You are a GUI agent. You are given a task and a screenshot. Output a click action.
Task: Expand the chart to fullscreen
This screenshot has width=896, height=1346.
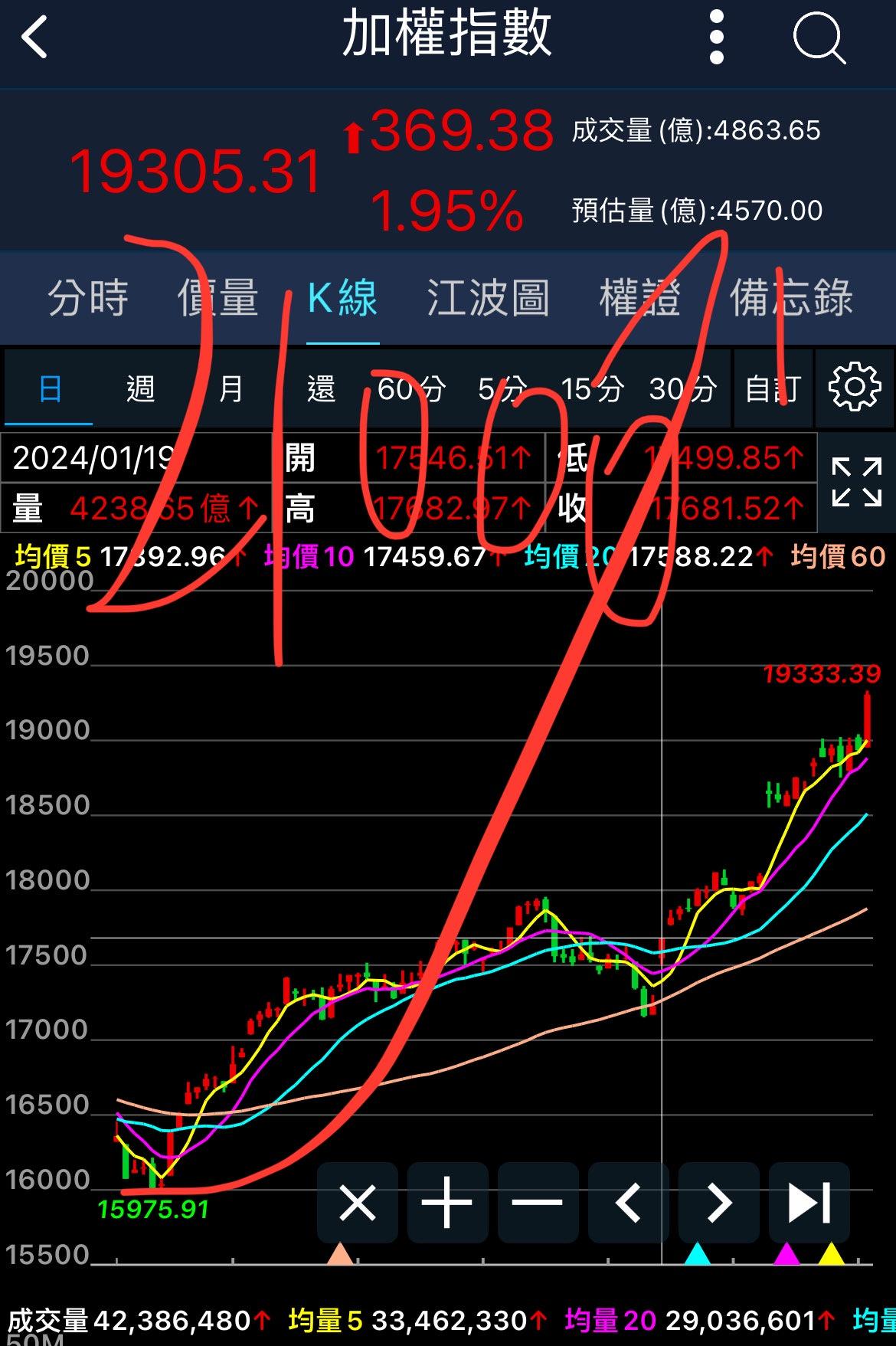[856, 483]
